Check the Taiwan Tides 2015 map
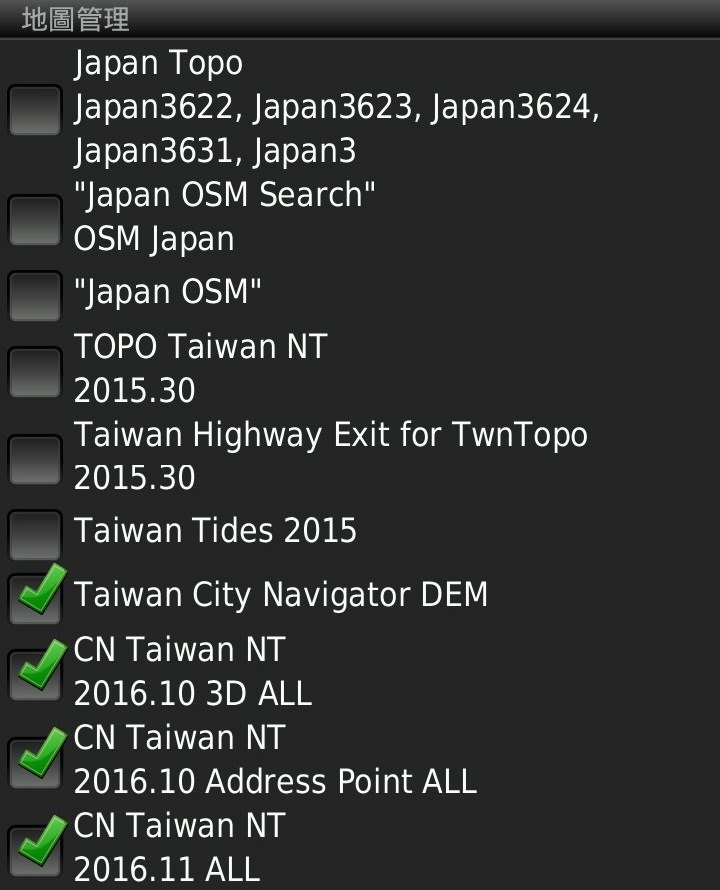The image size is (720, 890). coord(35,533)
